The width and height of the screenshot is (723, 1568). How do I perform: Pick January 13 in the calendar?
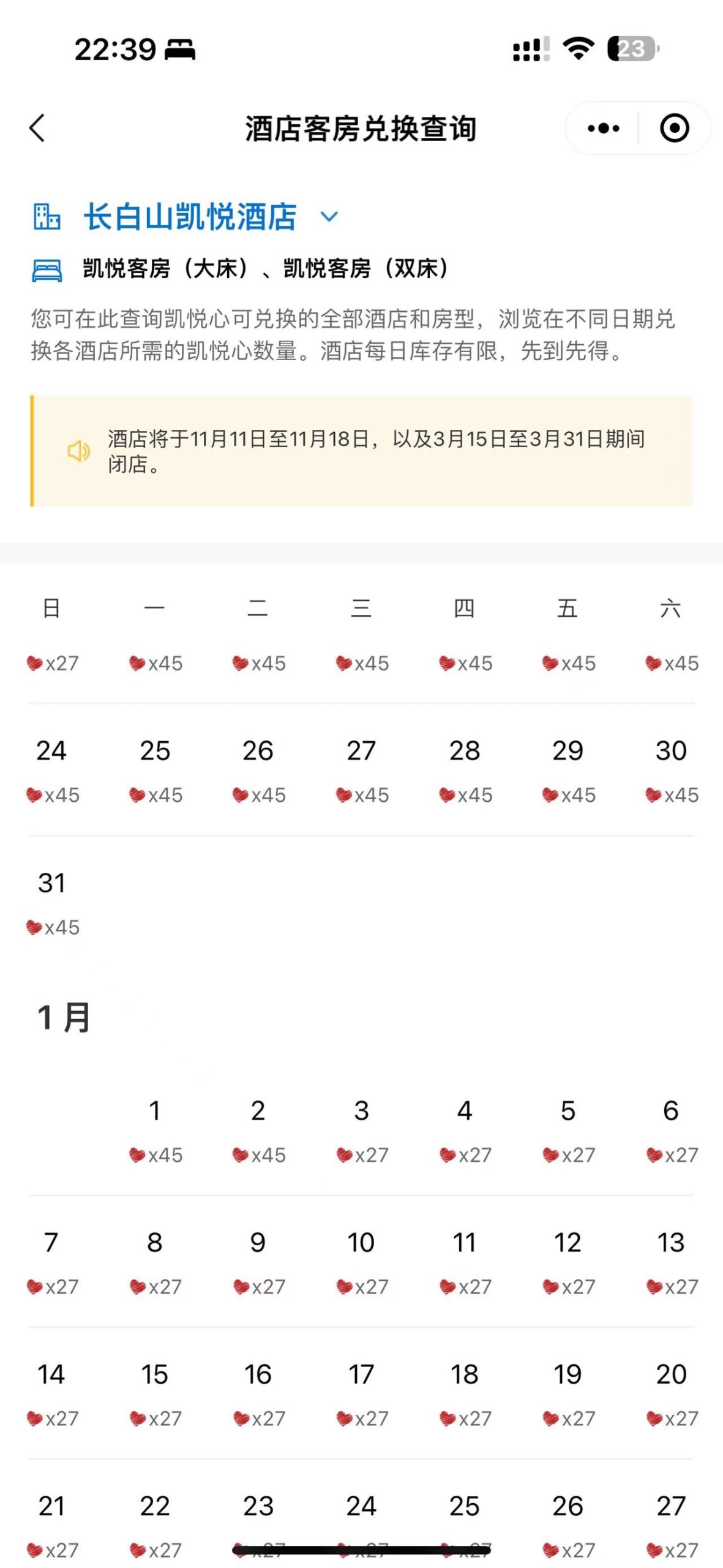(x=671, y=1259)
